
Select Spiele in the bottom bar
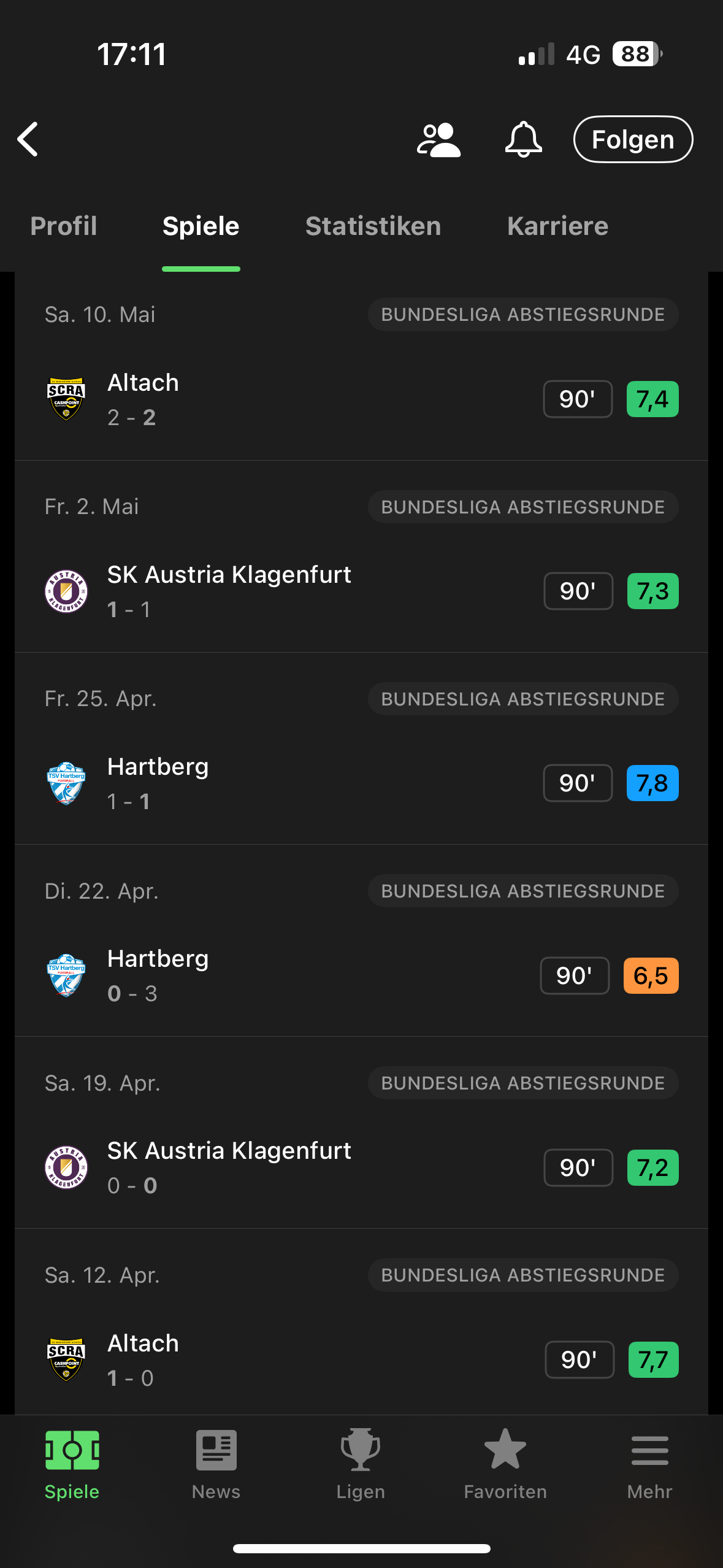point(72,1464)
